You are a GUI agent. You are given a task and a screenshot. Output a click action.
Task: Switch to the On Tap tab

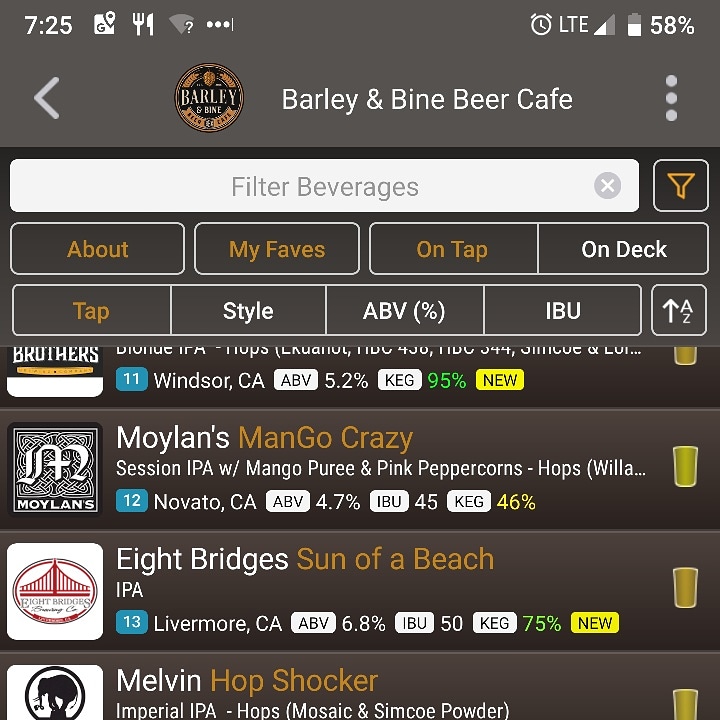pyautogui.click(x=452, y=249)
